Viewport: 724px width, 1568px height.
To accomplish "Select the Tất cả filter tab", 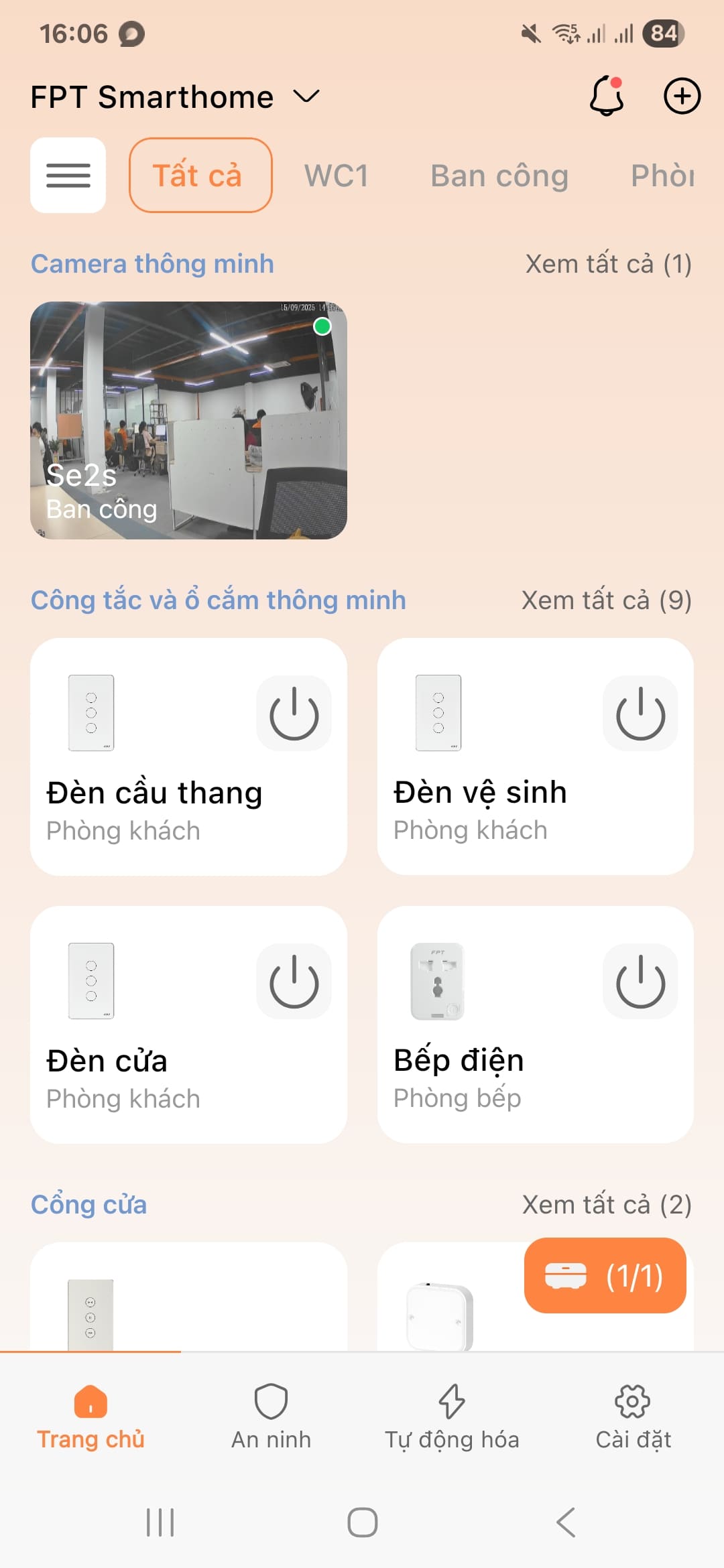I will [200, 175].
